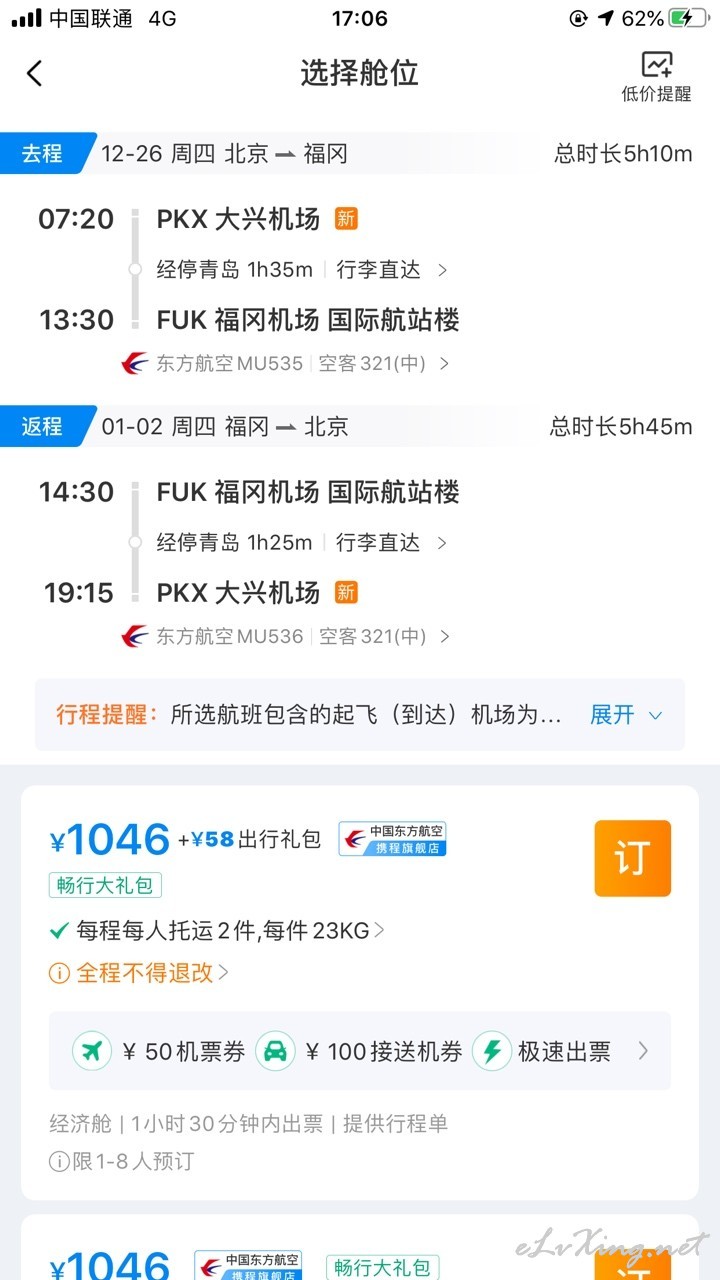The image size is (720, 1280).
Task: Open the 全程不得退改 refund policy
Action: [139, 972]
